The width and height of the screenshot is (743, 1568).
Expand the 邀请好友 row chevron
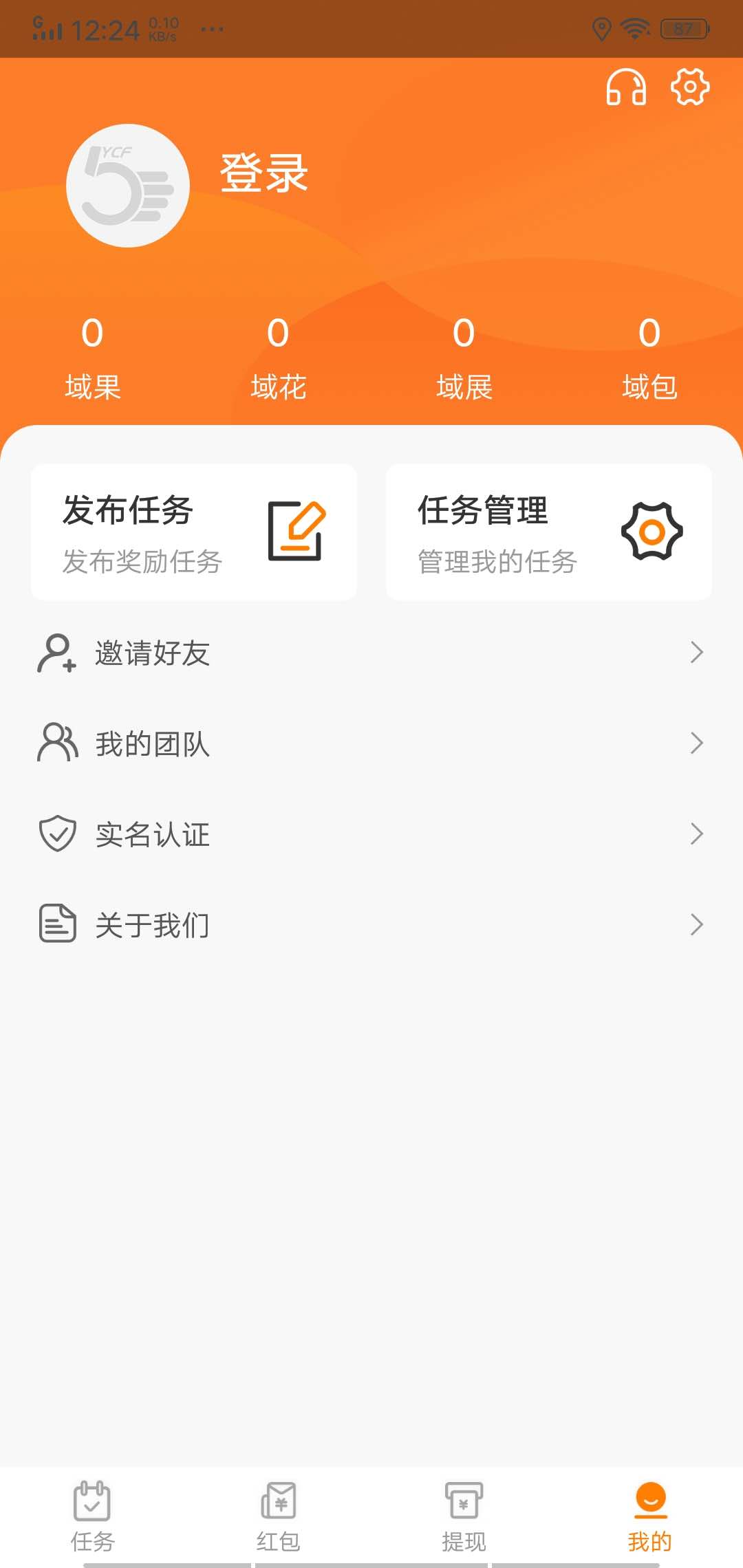(x=696, y=652)
